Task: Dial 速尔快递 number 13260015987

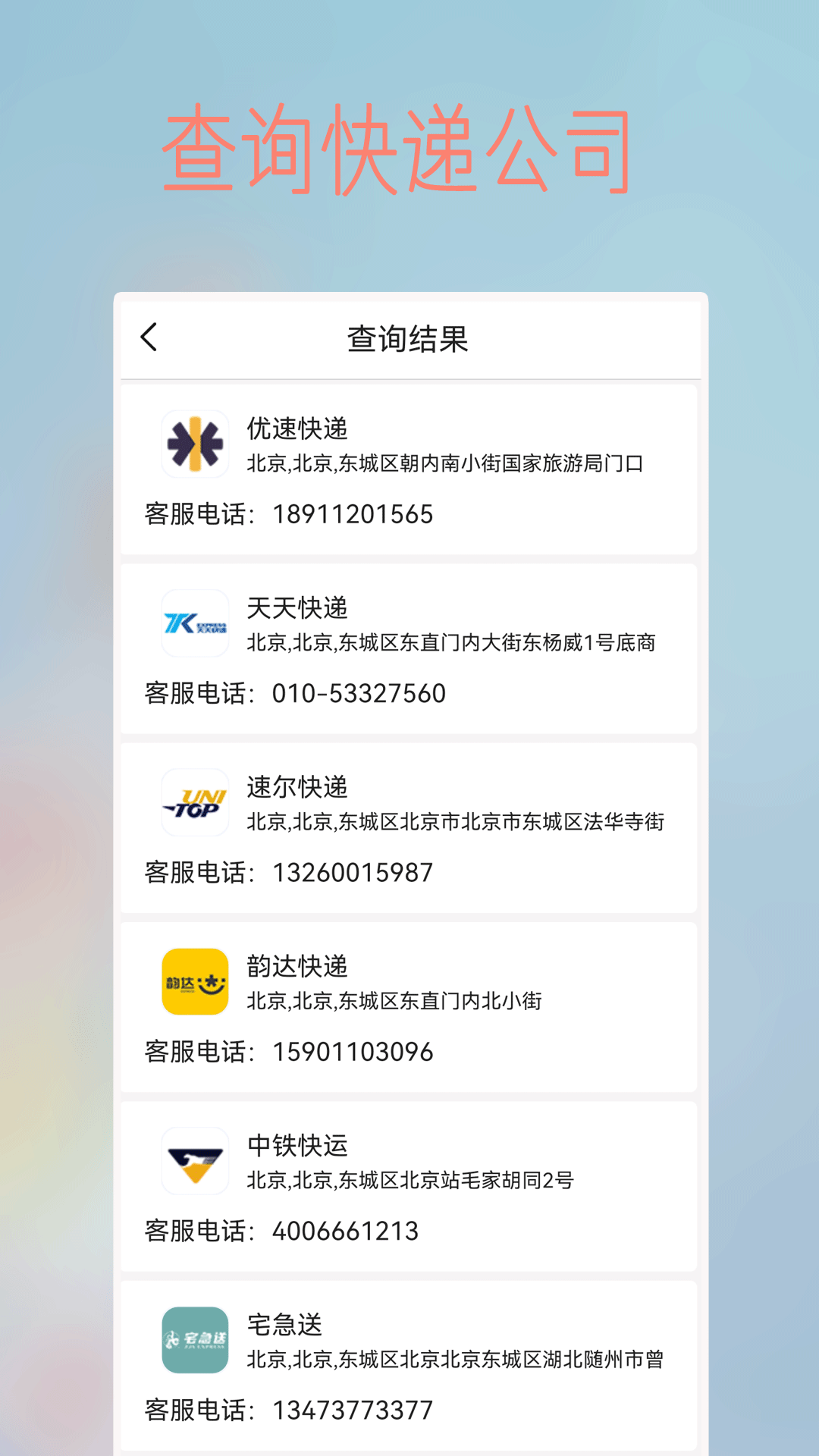Action: 353,873
